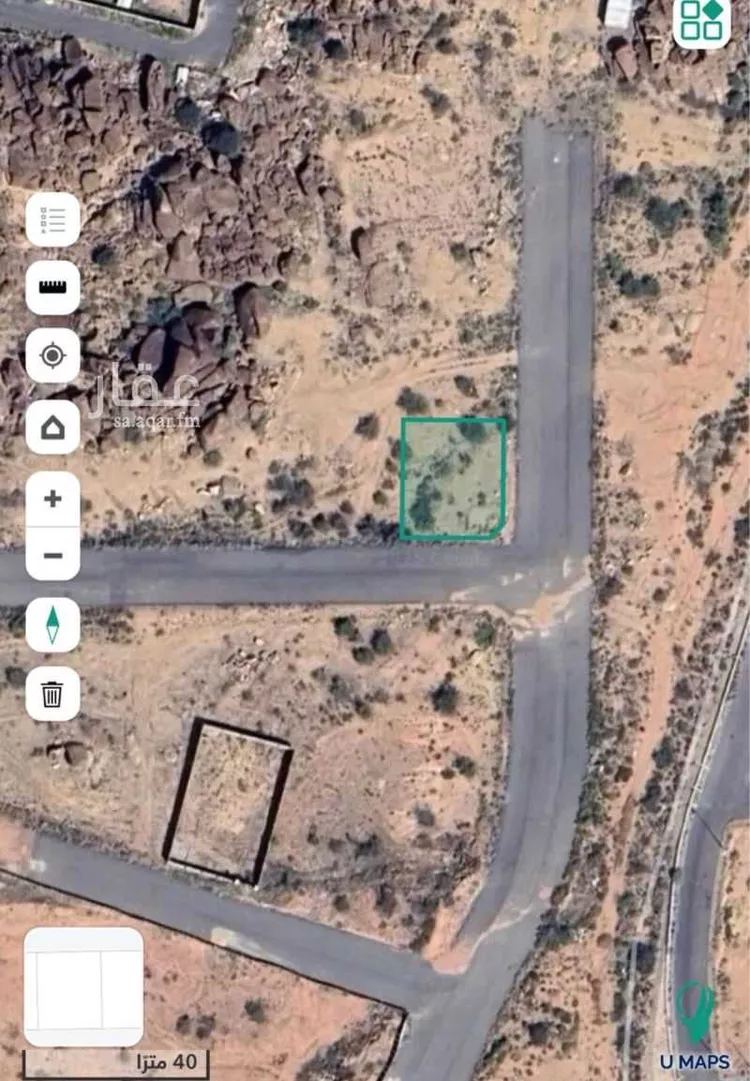
Task: Open the legend list button
Action: click(53, 219)
